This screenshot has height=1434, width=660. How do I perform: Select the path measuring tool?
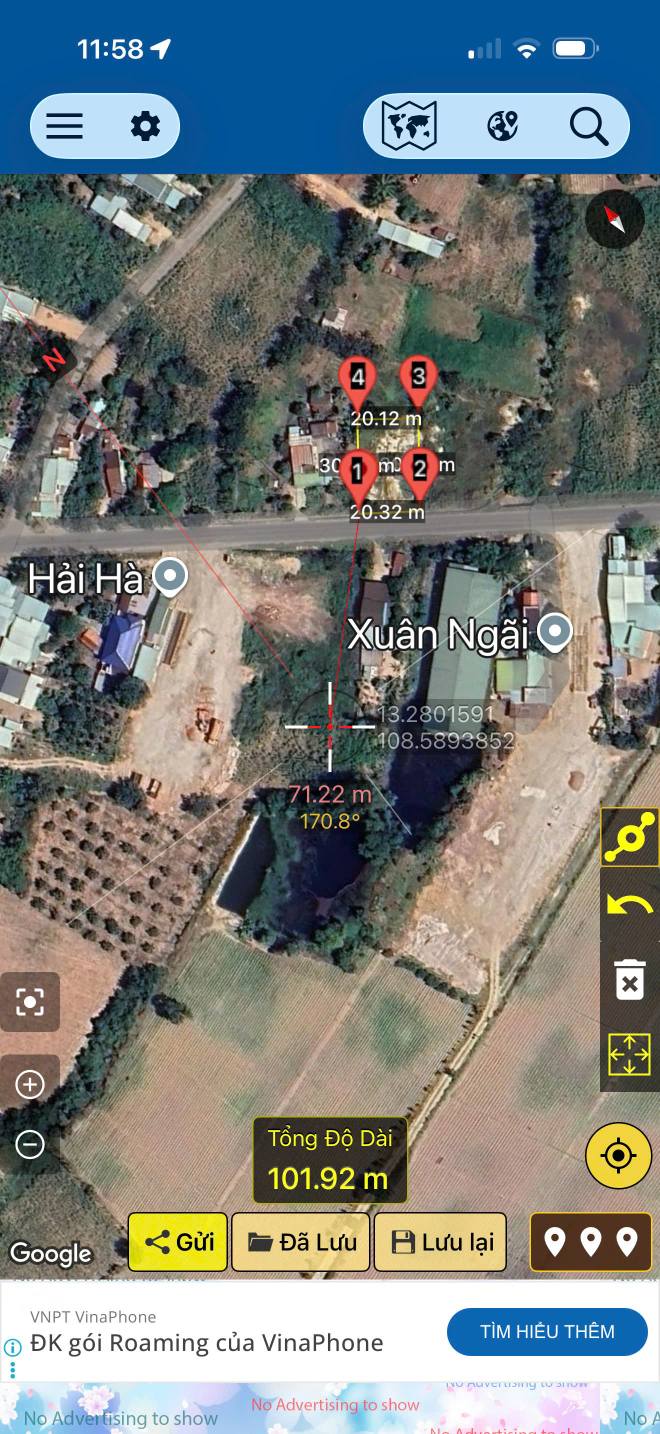tap(629, 837)
